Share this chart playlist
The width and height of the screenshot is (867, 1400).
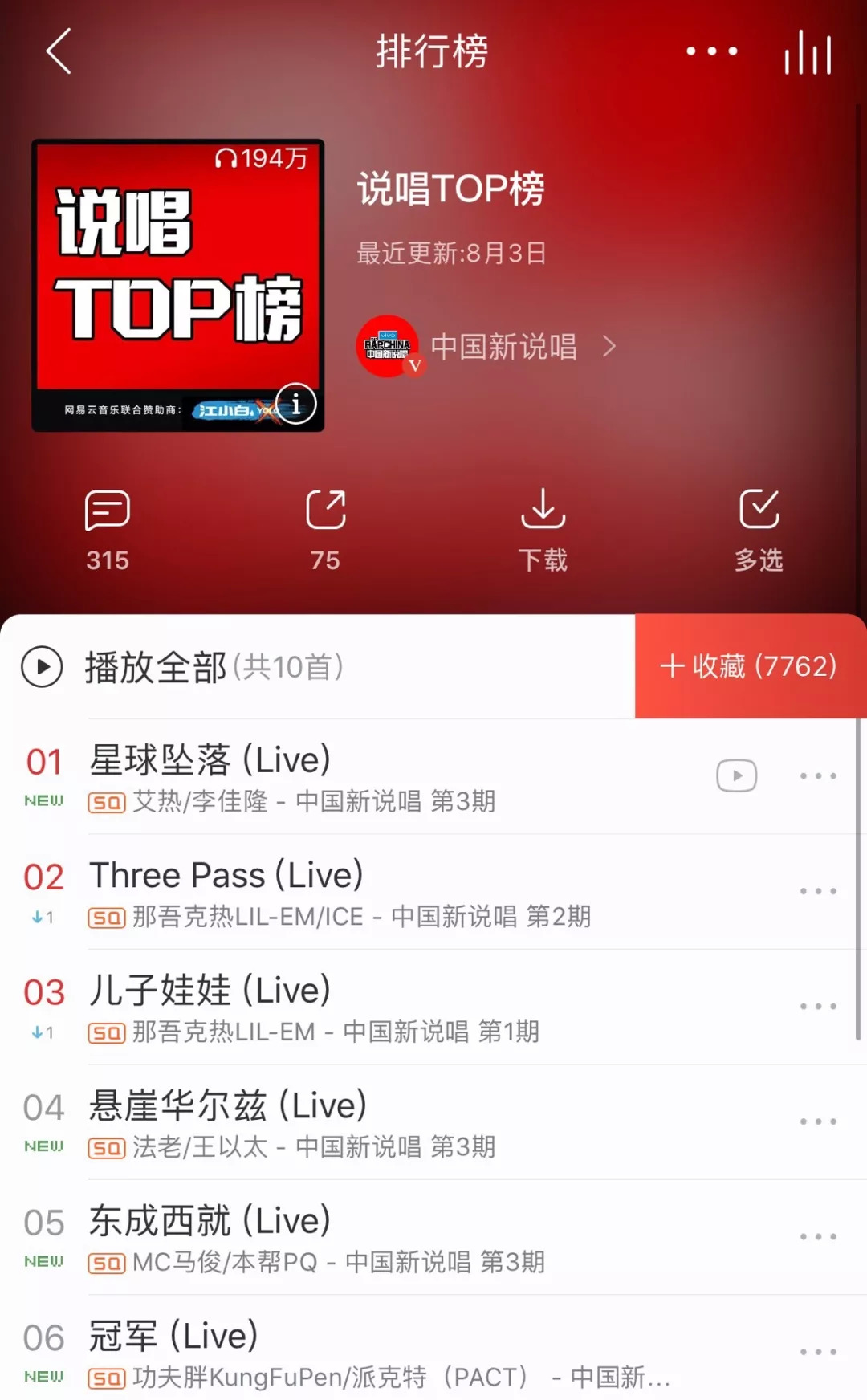coord(325,529)
